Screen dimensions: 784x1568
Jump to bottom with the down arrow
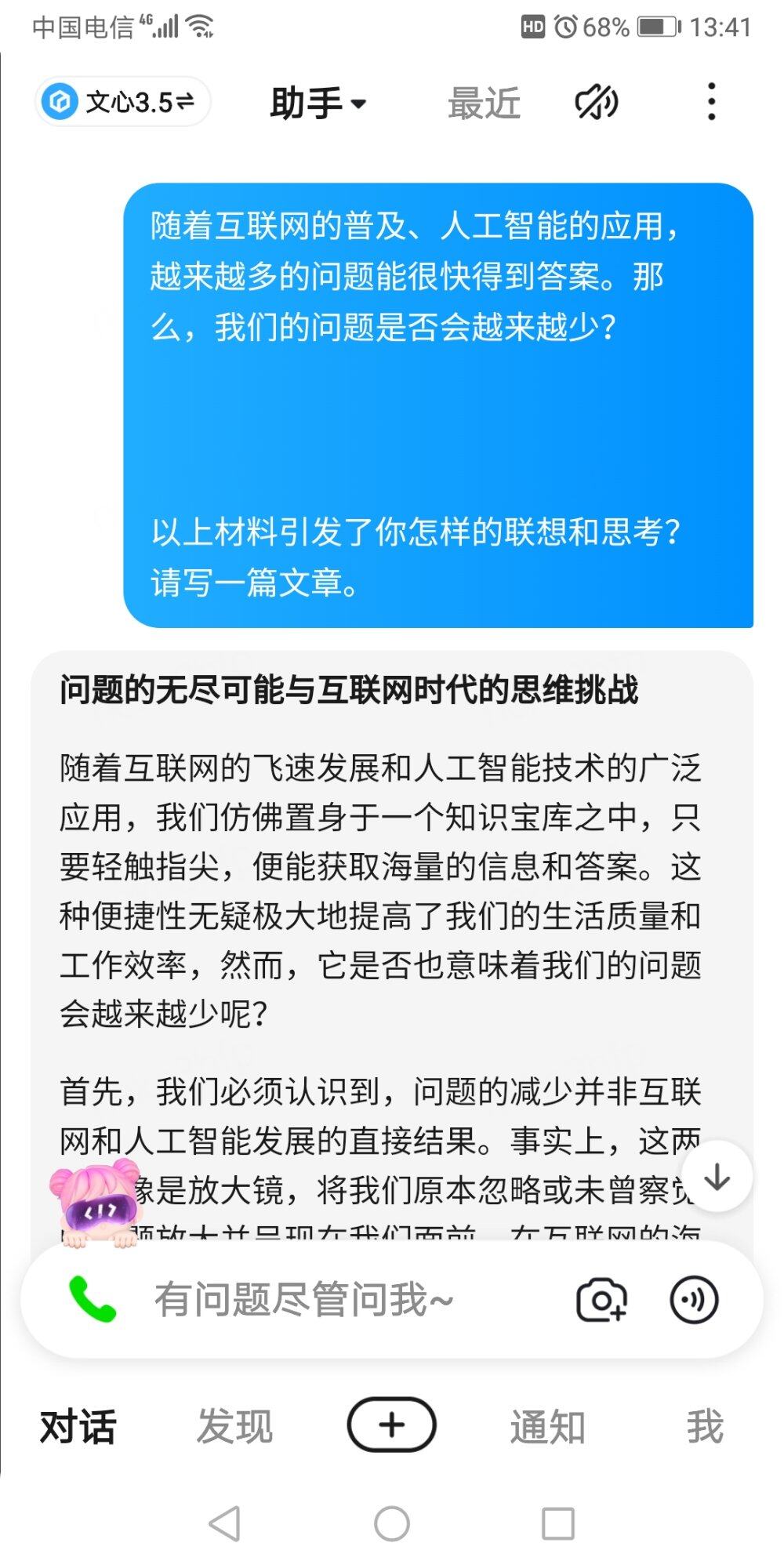click(x=717, y=1177)
